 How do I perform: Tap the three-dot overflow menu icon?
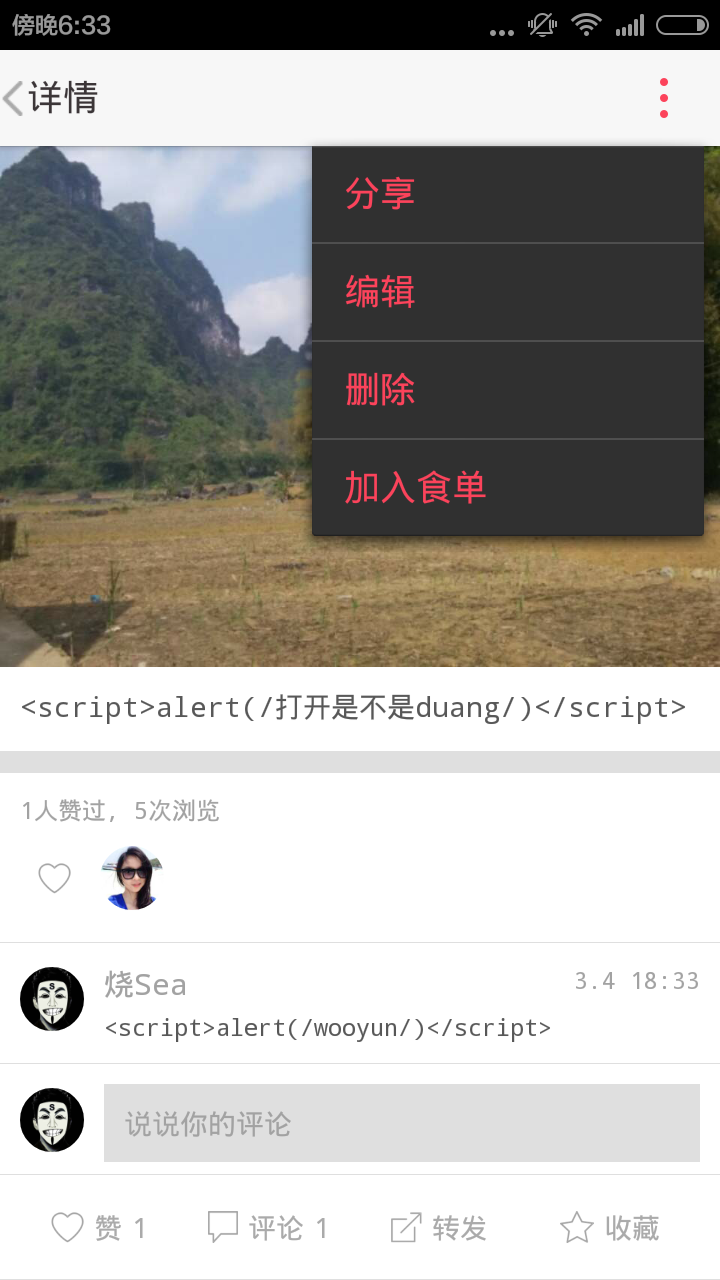click(x=664, y=98)
